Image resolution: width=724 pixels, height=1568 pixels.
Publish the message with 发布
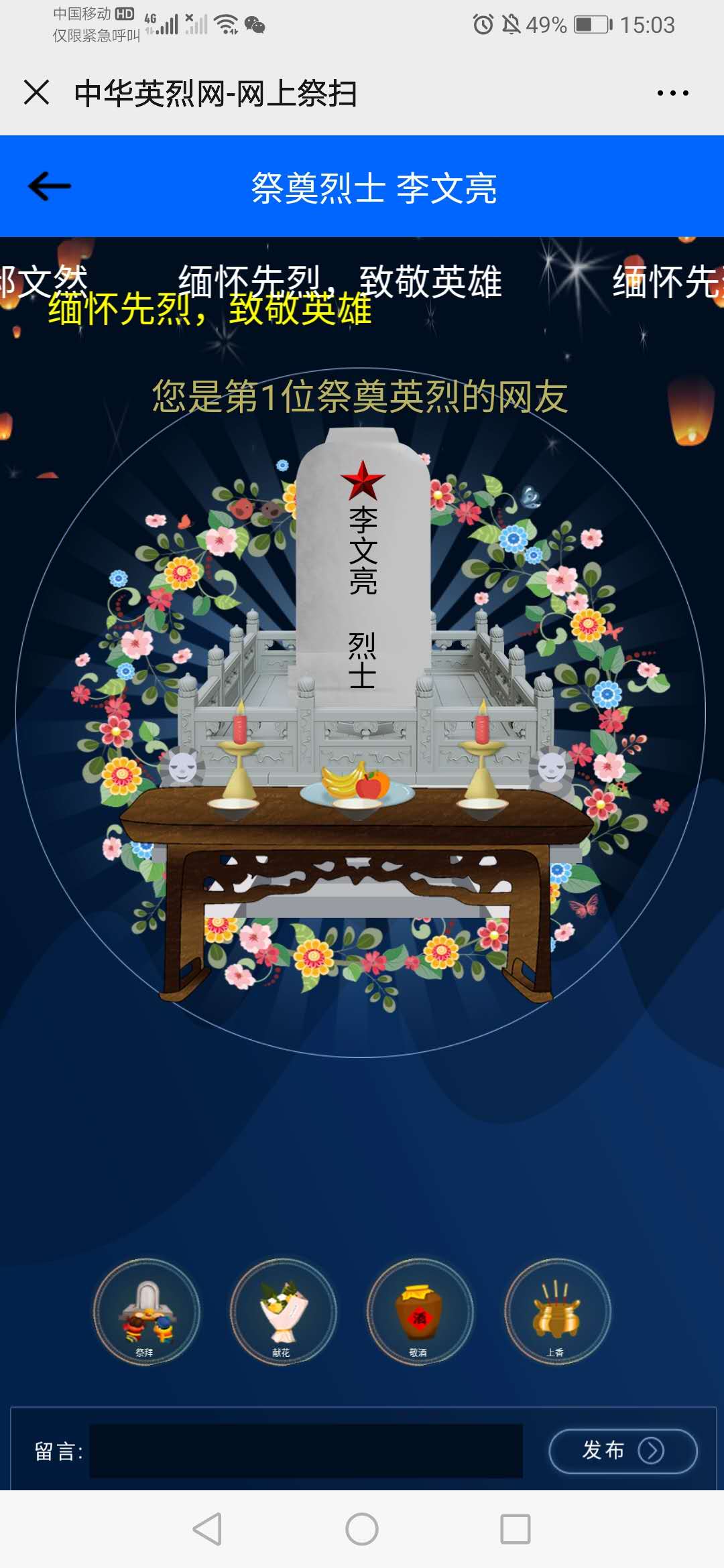[x=623, y=1451]
